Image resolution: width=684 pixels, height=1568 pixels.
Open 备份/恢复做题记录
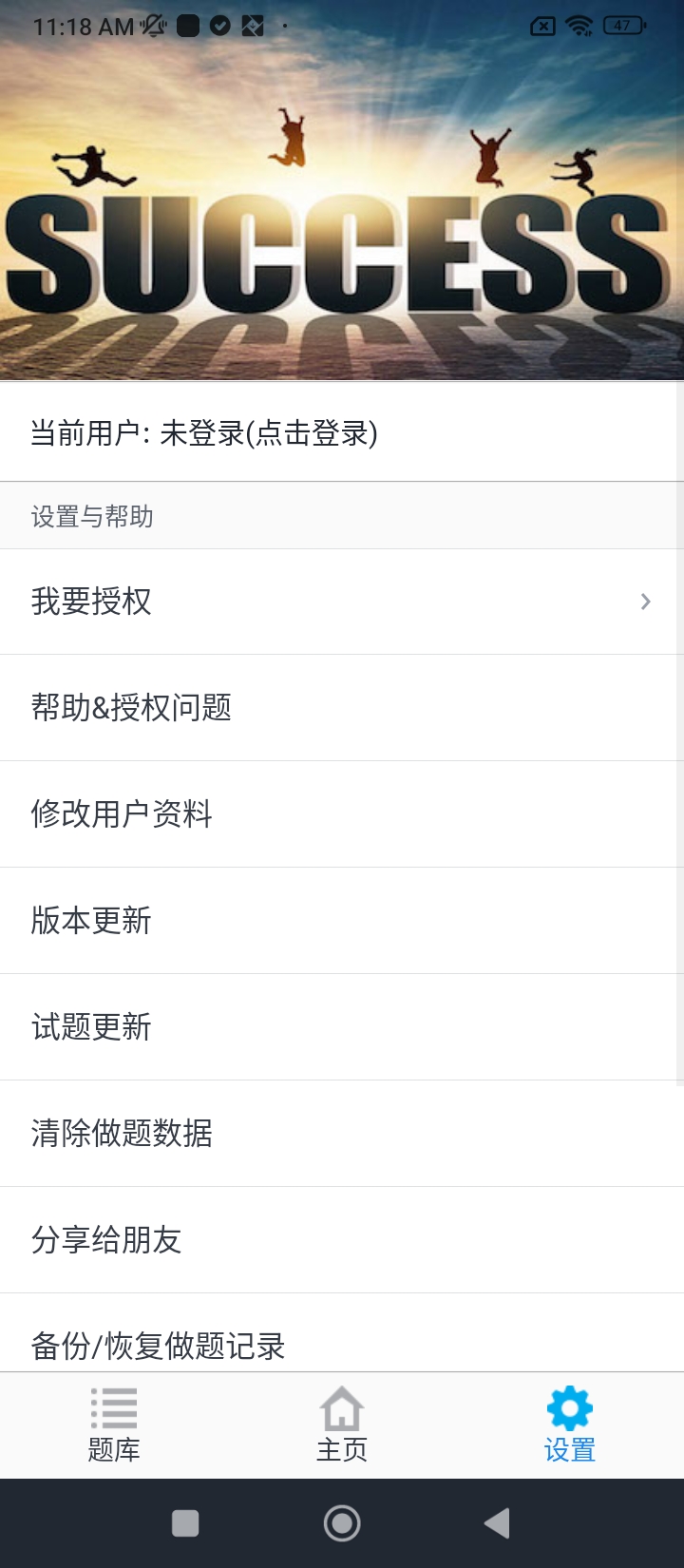[342, 1342]
